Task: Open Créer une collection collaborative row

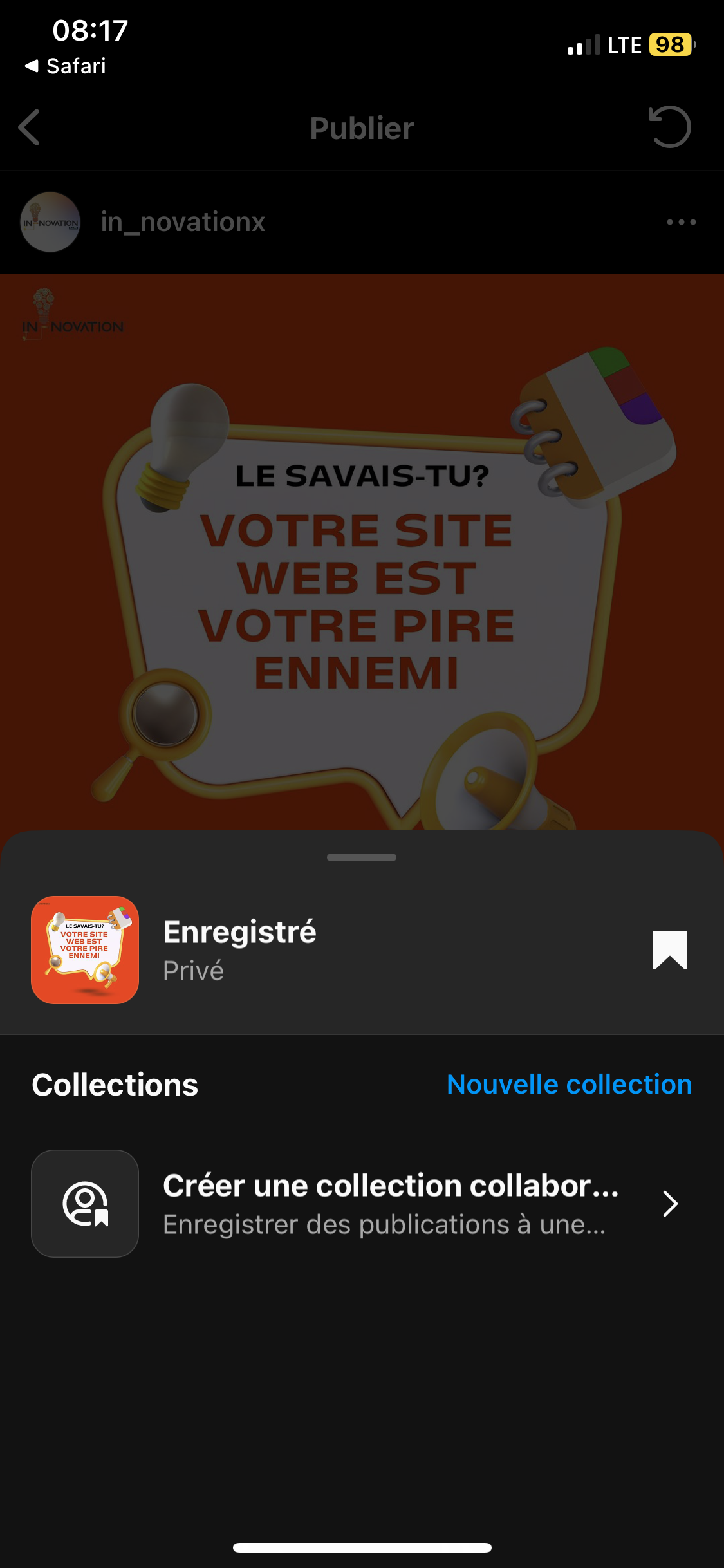Action: (x=362, y=1204)
